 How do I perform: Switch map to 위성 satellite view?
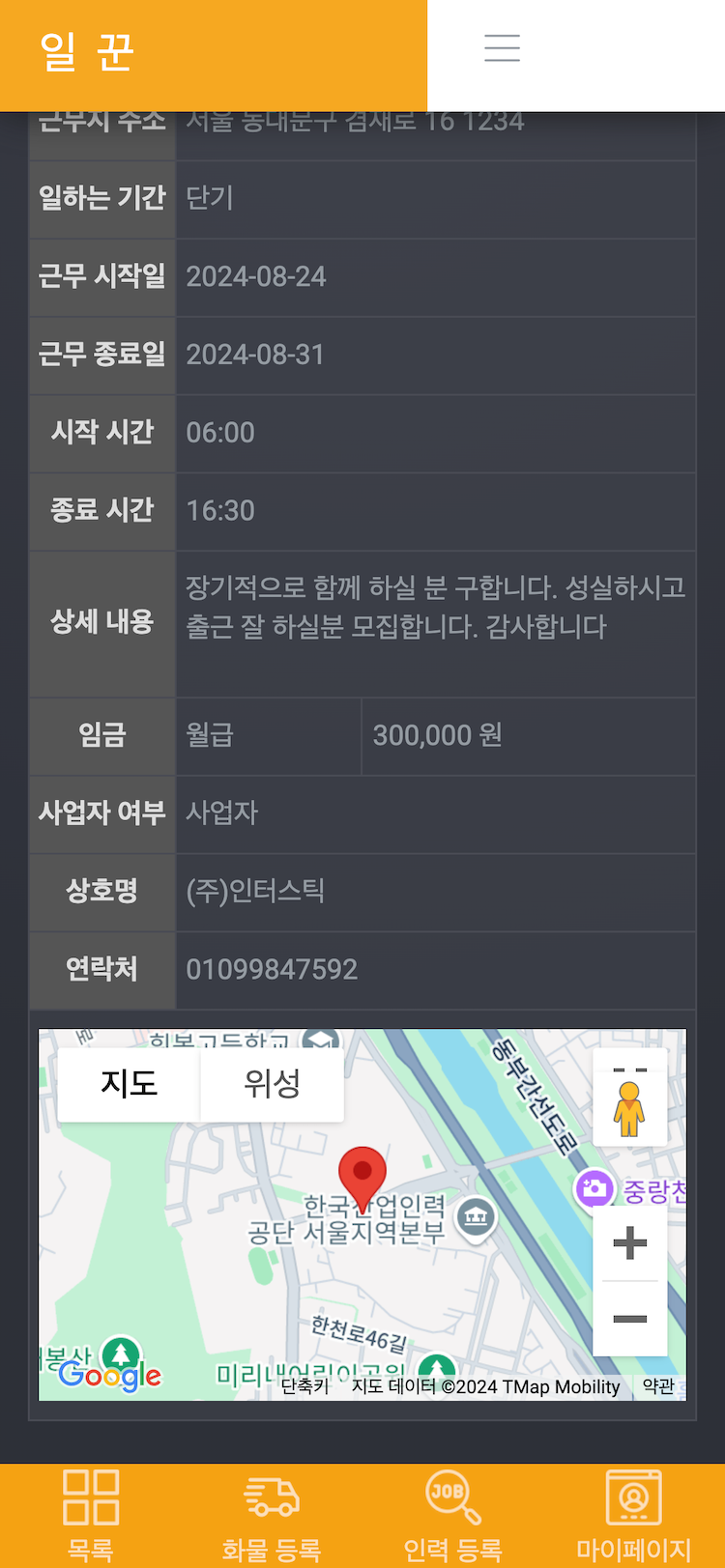[272, 1084]
